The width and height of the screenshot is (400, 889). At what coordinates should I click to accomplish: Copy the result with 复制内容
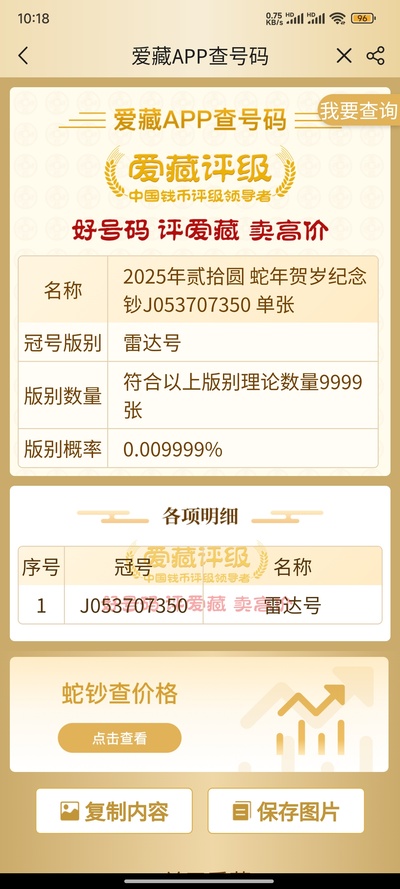point(114,811)
